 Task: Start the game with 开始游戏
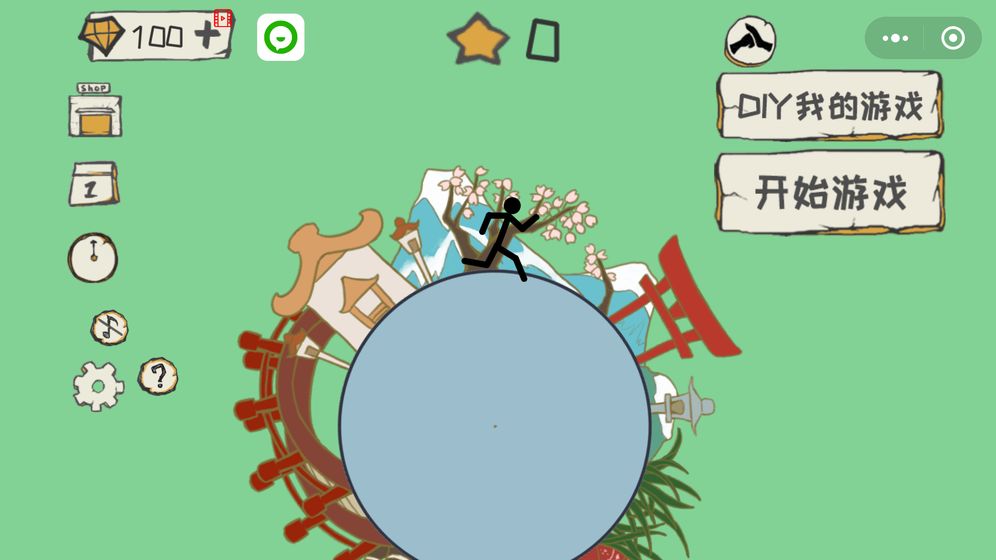[x=830, y=192]
